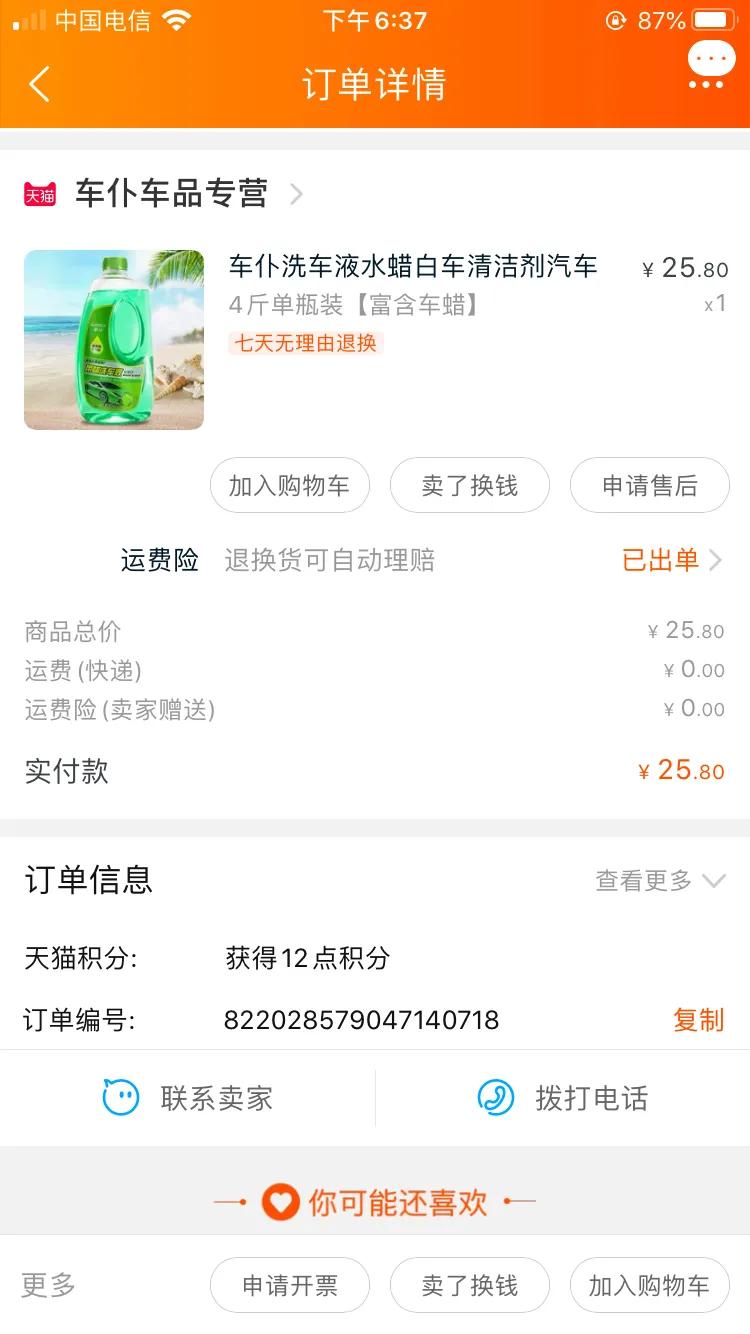Tap the phone icon beside 拨打电话
This screenshot has width=750, height=1334.
pyautogui.click(x=493, y=1097)
